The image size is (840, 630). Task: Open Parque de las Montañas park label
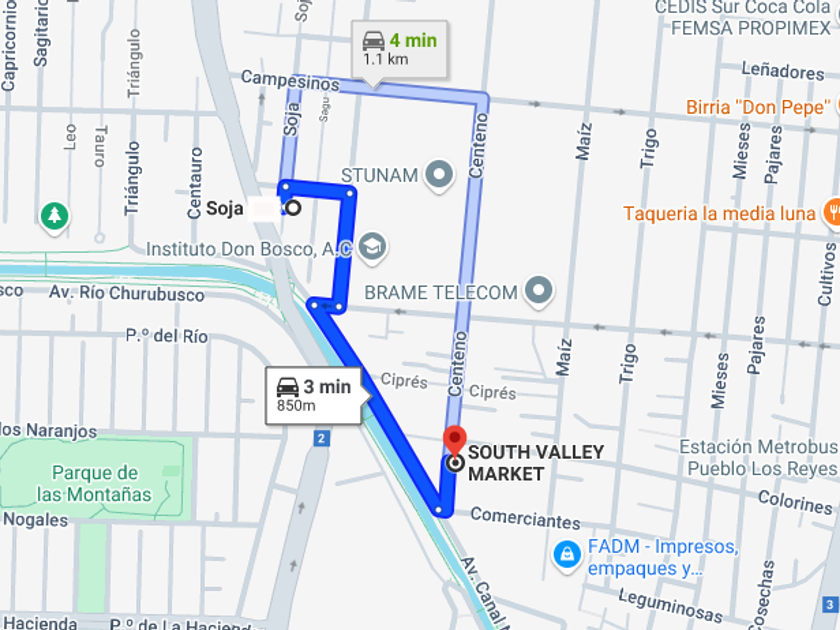pyautogui.click(x=94, y=483)
